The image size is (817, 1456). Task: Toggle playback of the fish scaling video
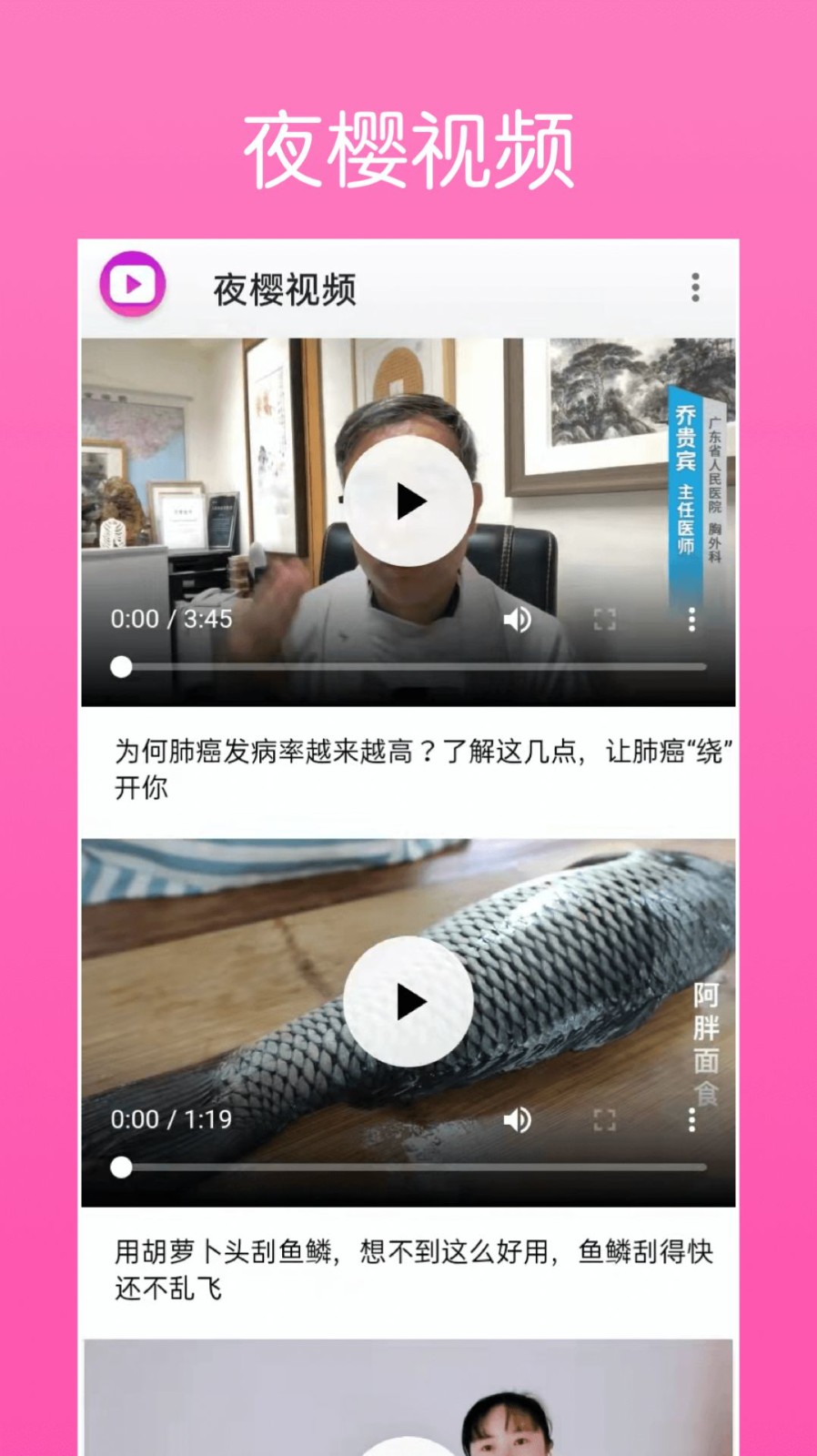408,1001
